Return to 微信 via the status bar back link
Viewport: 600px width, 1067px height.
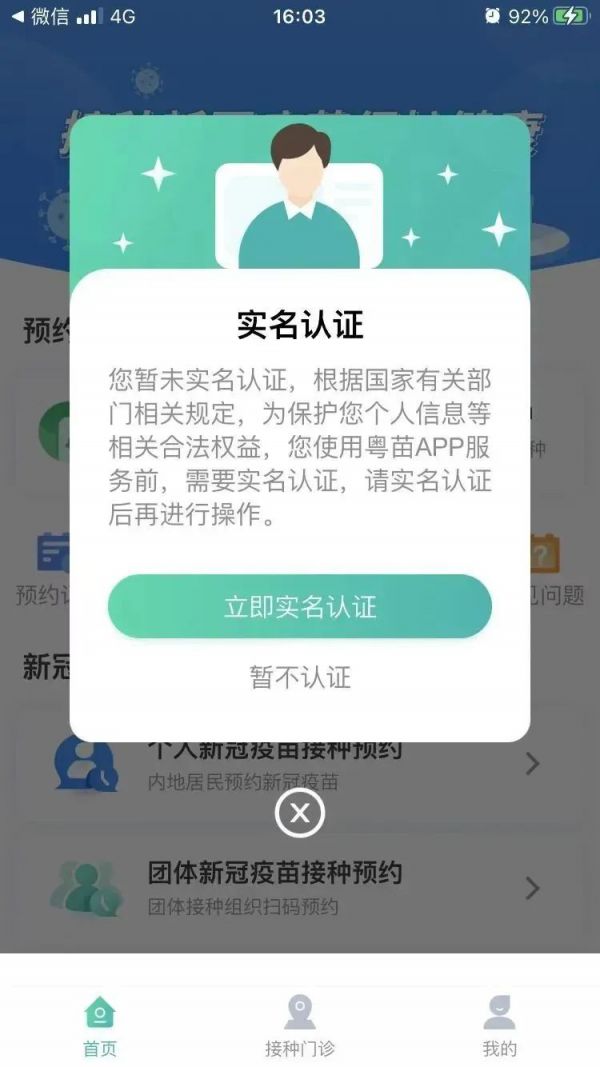click(40, 16)
